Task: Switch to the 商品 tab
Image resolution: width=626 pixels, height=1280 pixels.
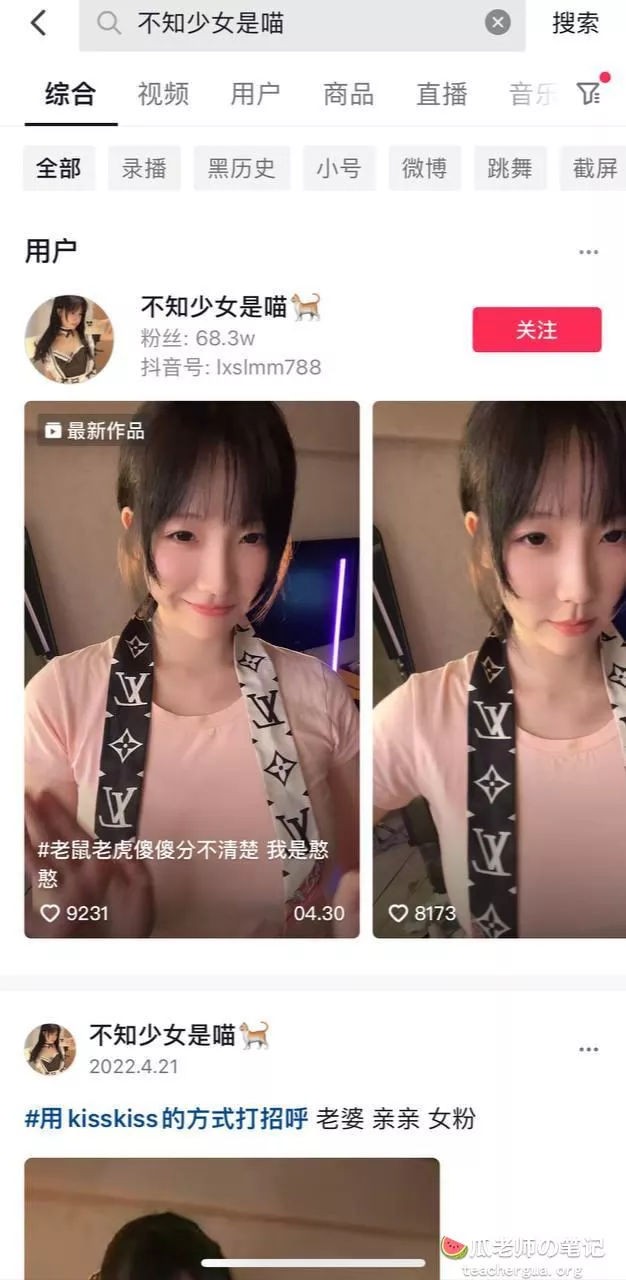Action: pyautogui.click(x=348, y=94)
